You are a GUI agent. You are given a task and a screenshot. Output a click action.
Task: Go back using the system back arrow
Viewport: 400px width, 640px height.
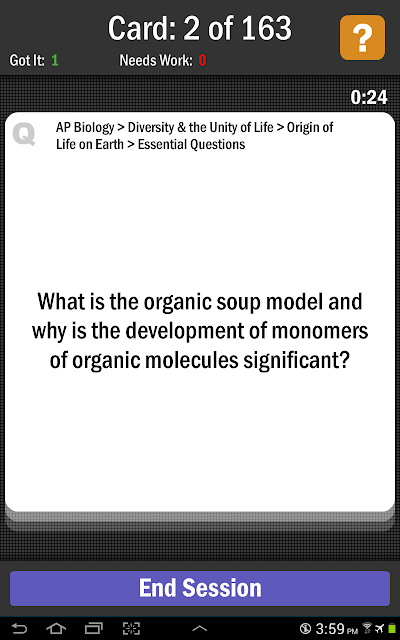(19, 628)
